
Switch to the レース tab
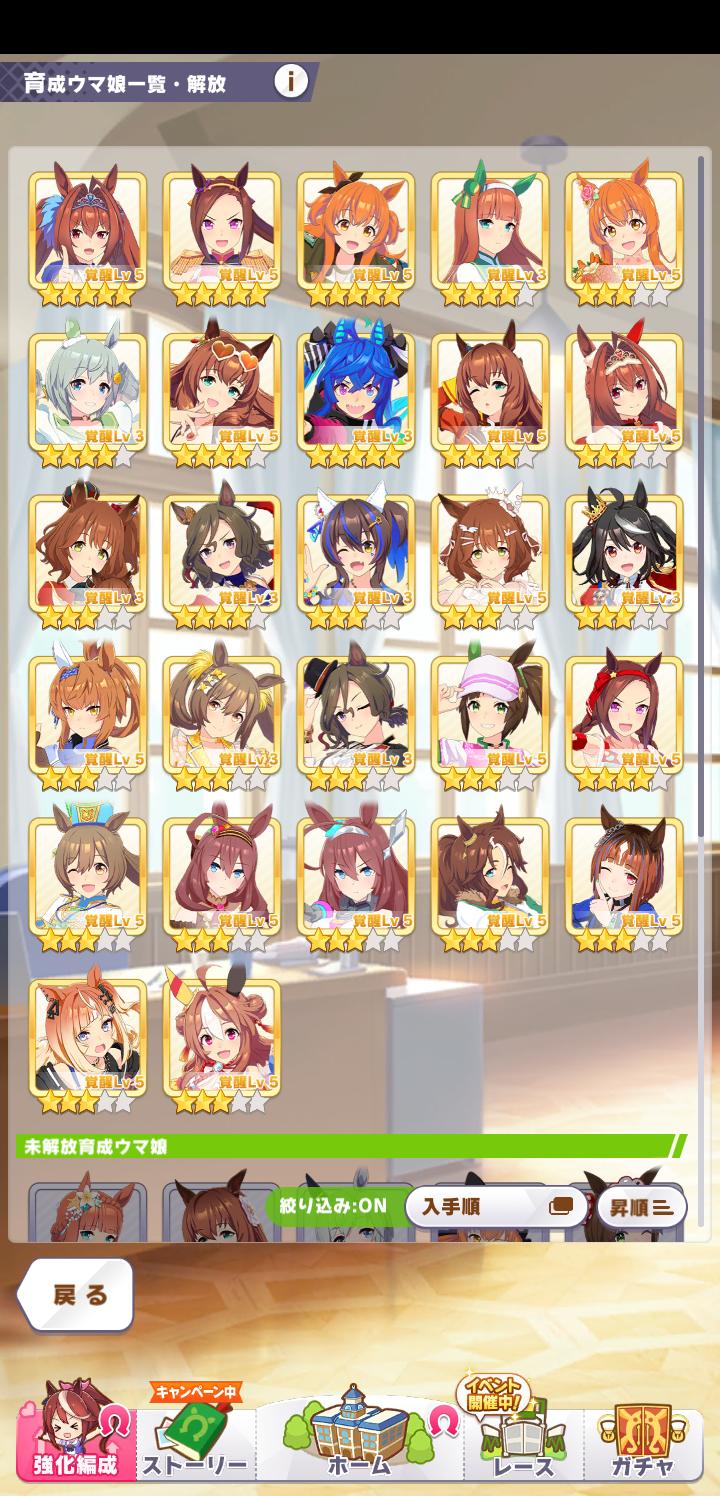pos(523,1440)
